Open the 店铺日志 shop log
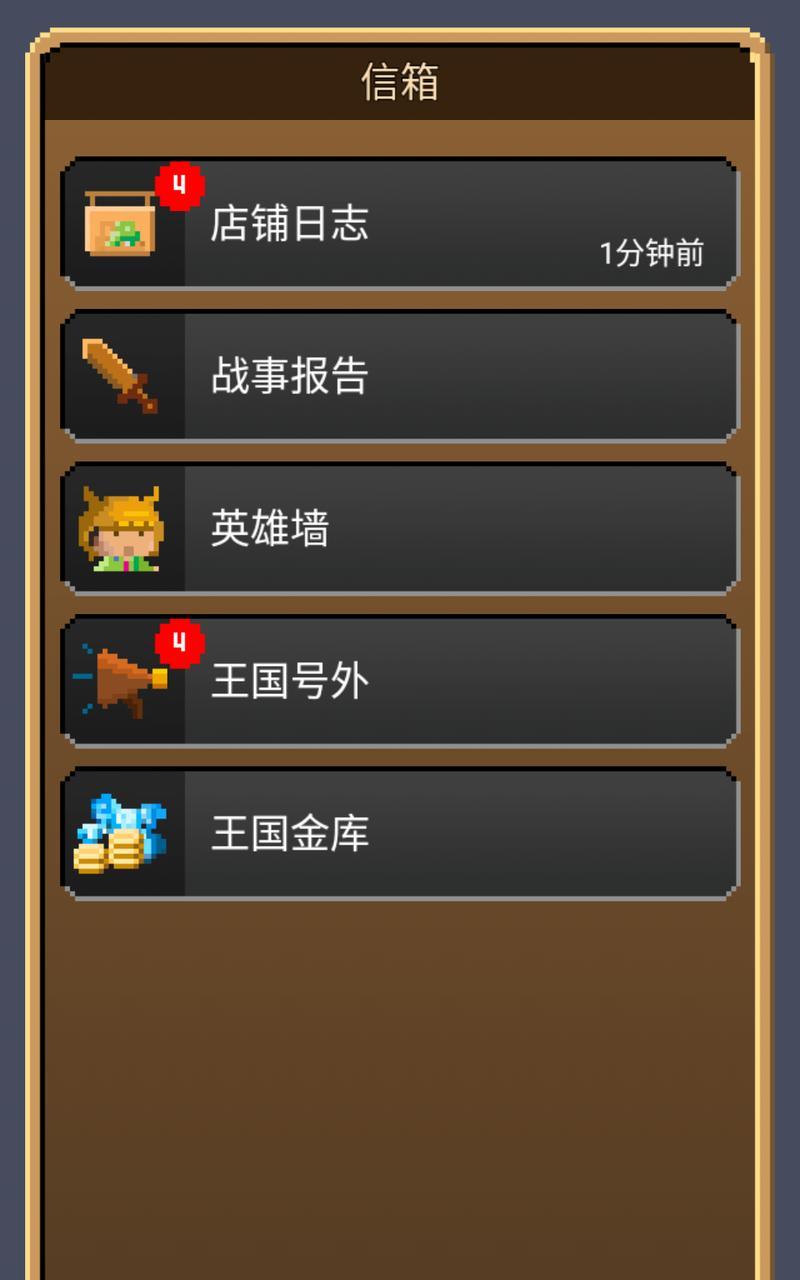The image size is (800, 1280). coord(400,224)
